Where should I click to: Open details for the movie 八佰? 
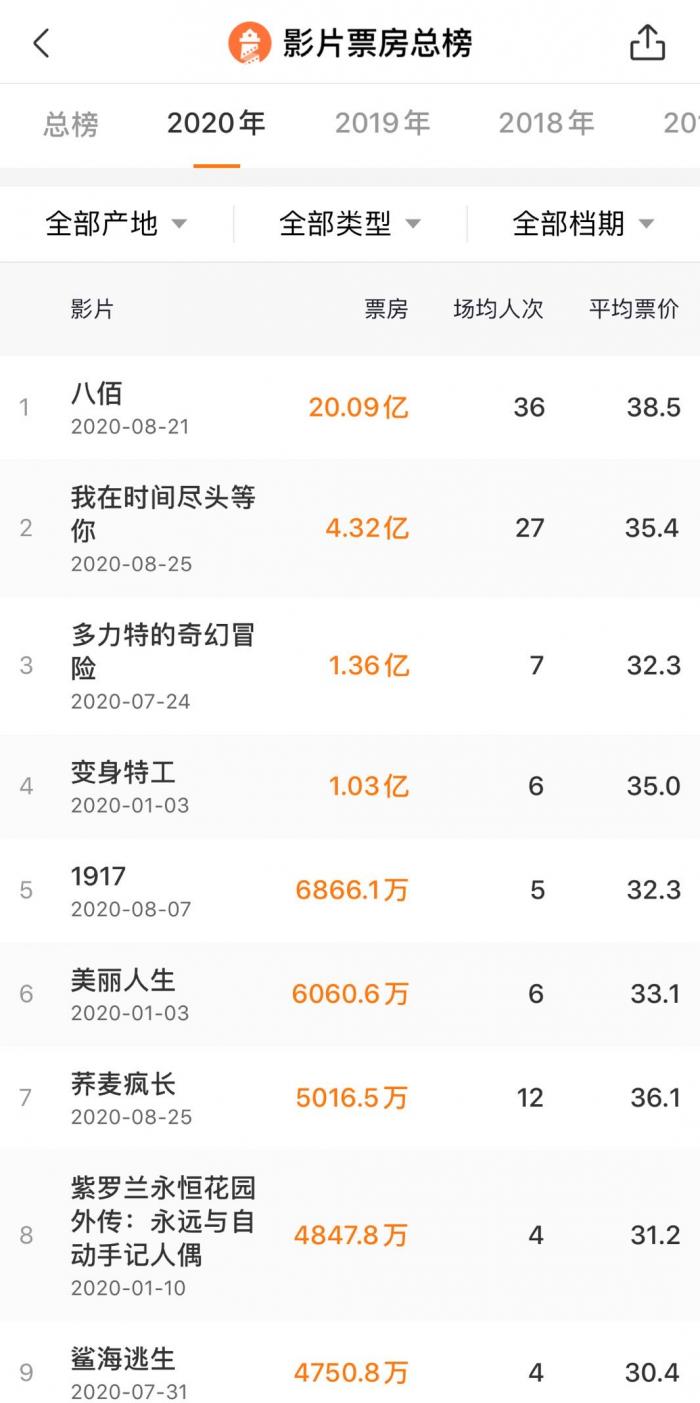click(x=97, y=392)
